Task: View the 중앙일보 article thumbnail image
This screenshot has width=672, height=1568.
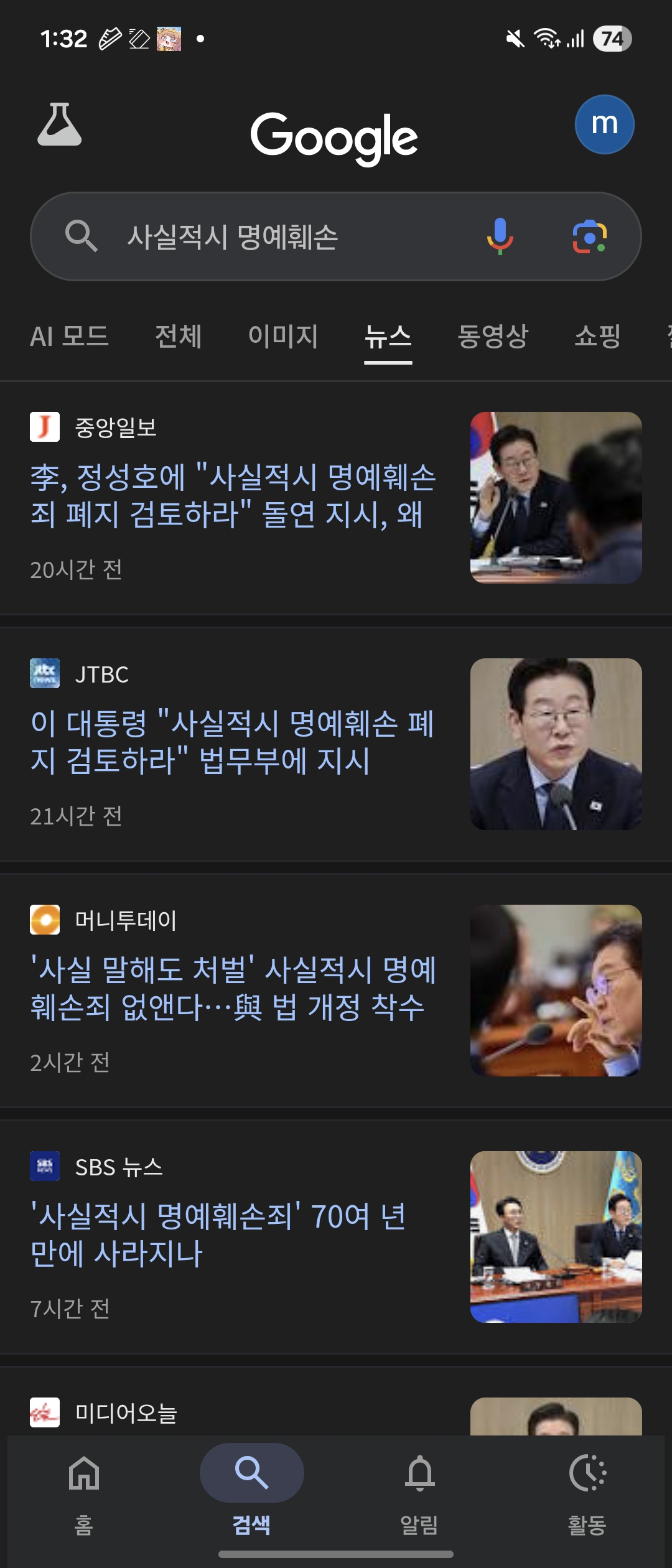Action: click(x=556, y=498)
